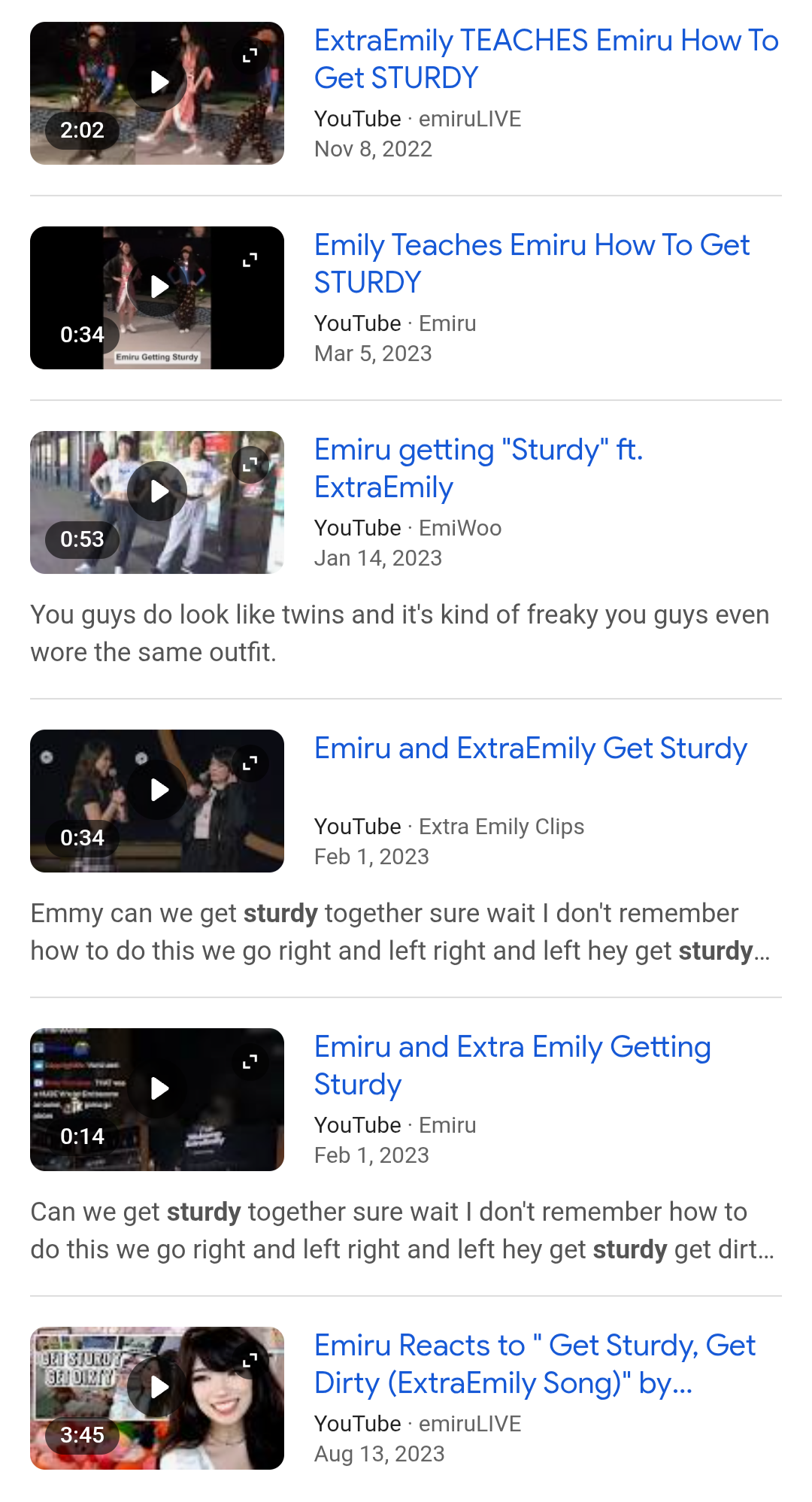Viewport: 812px width, 1502px height.
Task: Tap the expand icon on the 3:45 video
Action: pyautogui.click(x=250, y=1360)
